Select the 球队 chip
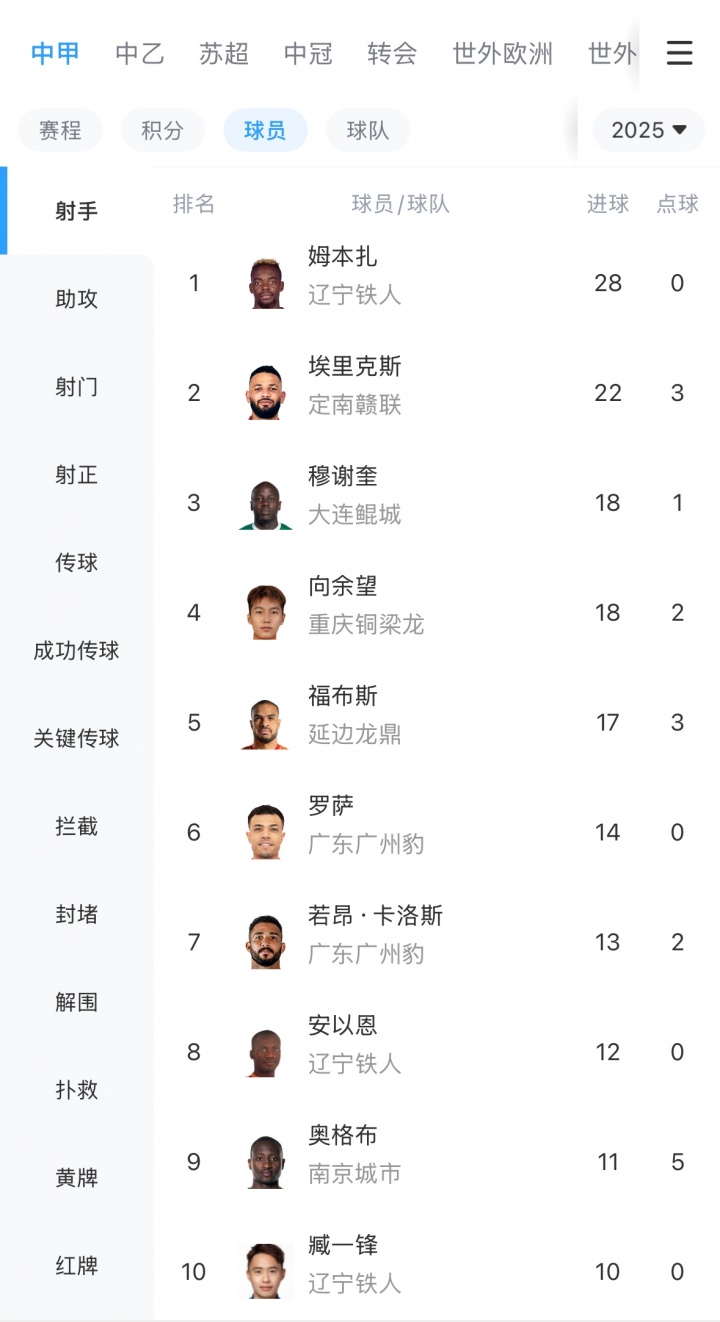This screenshot has height=1322, width=720. coord(368,130)
